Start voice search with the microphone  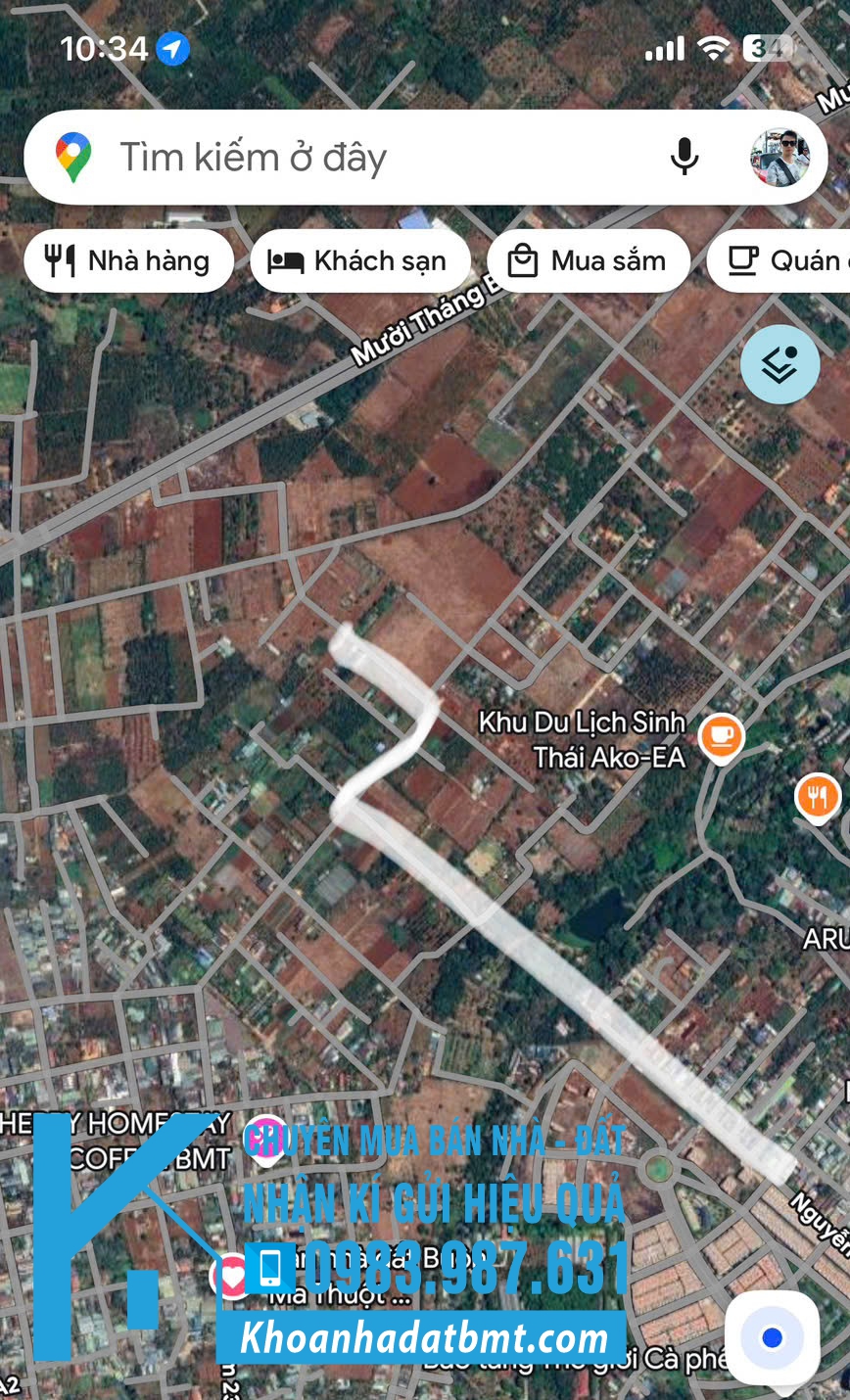685,157
